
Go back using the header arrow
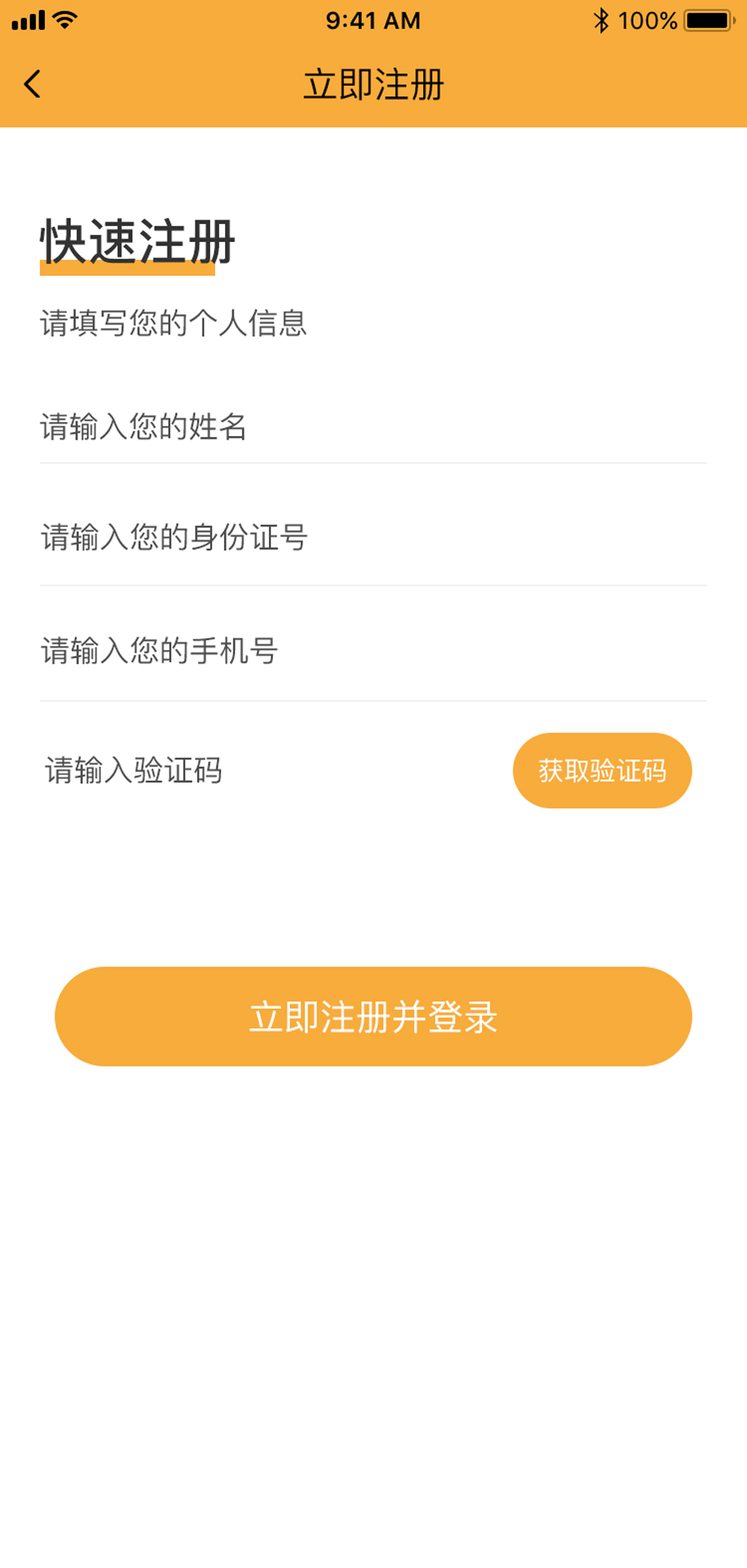tap(32, 84)
